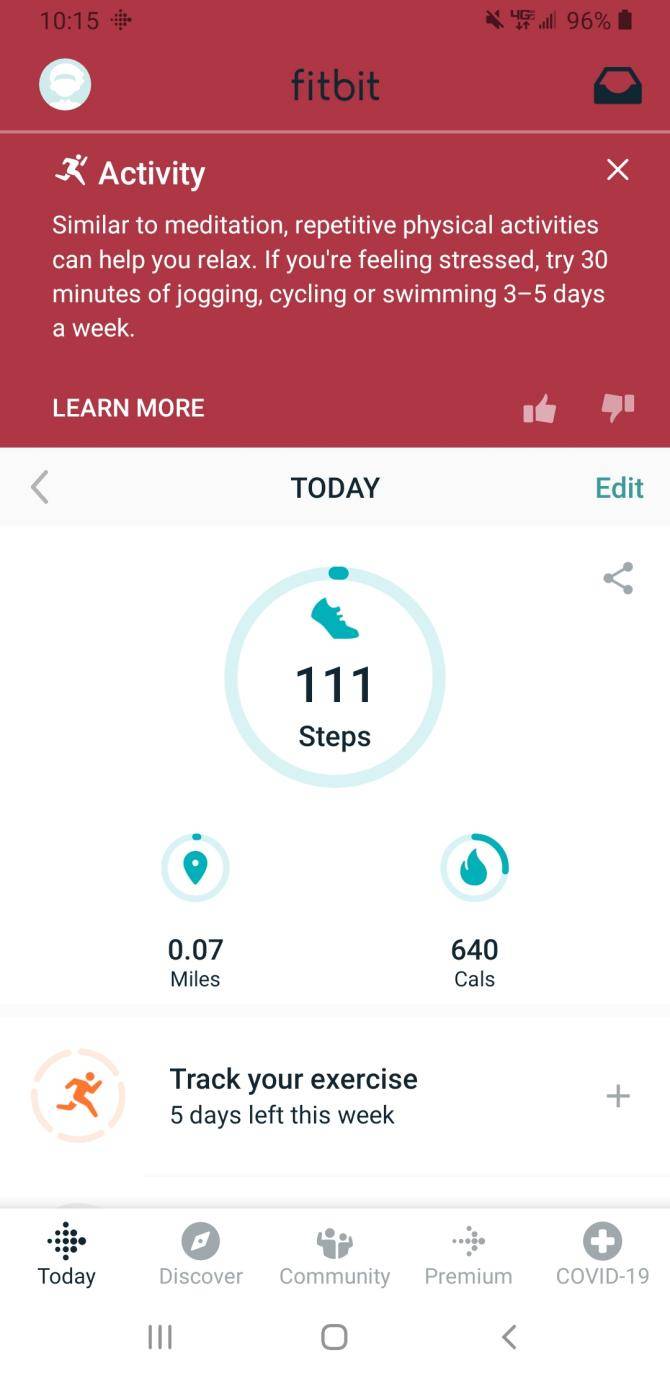Open the 111 Steps details
Image resolution: width=670 pixels, height=1378 pixels.
335,678
